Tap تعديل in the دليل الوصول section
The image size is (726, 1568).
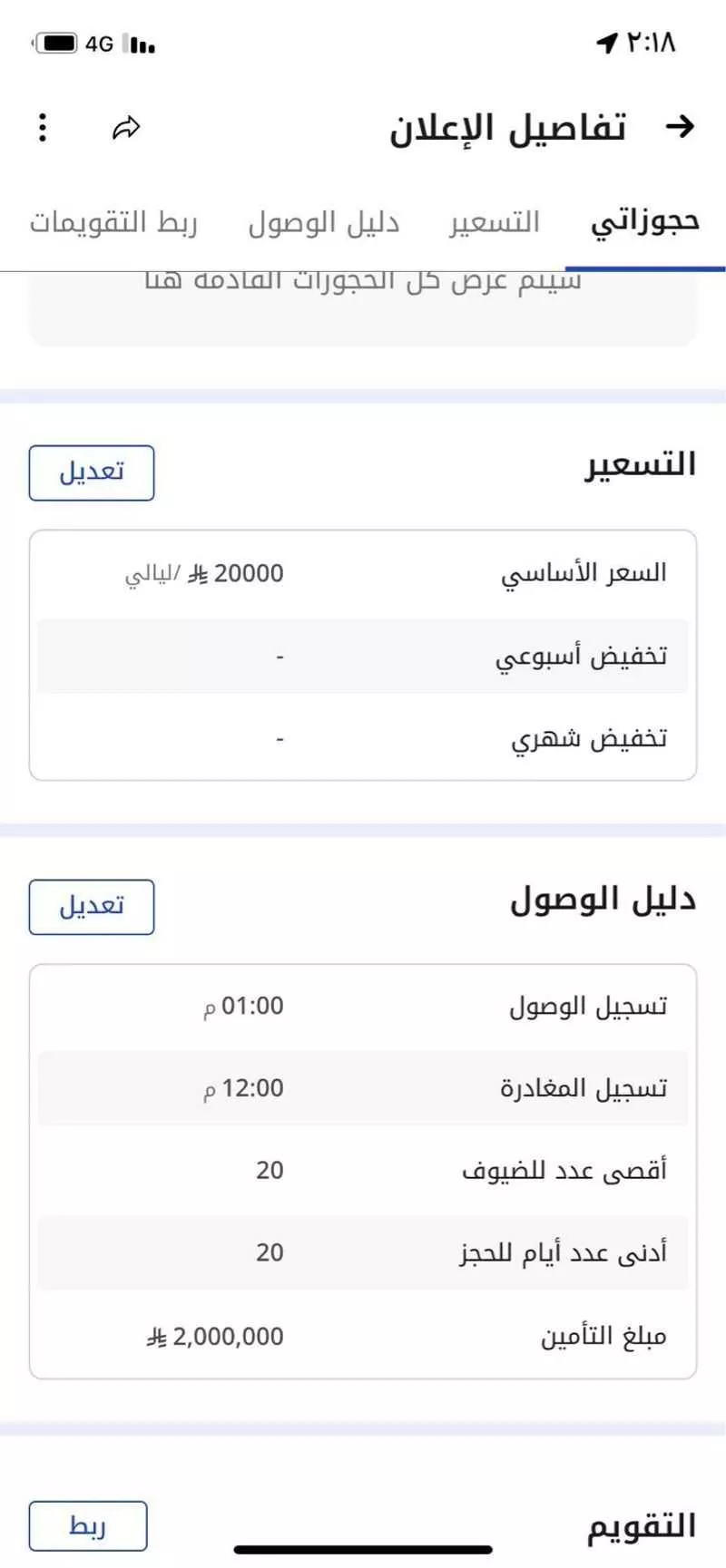click(91, 906)
